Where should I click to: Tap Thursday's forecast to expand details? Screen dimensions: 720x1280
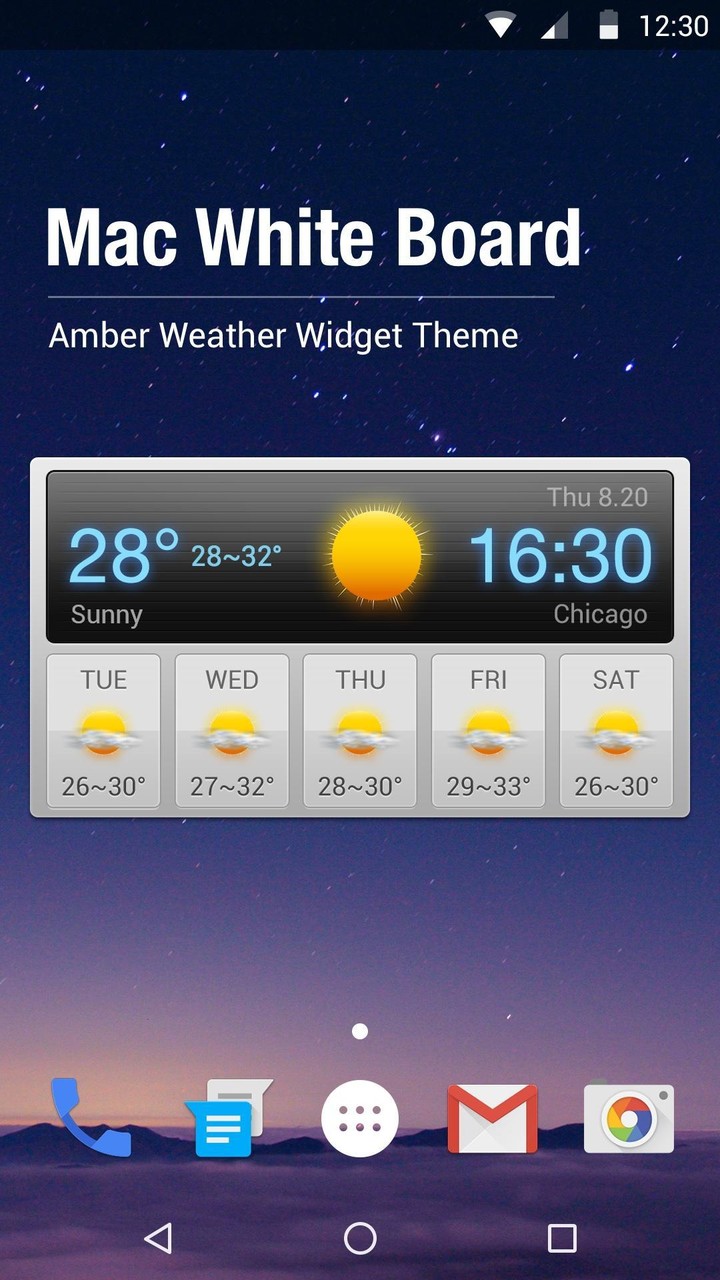[360, 730]
